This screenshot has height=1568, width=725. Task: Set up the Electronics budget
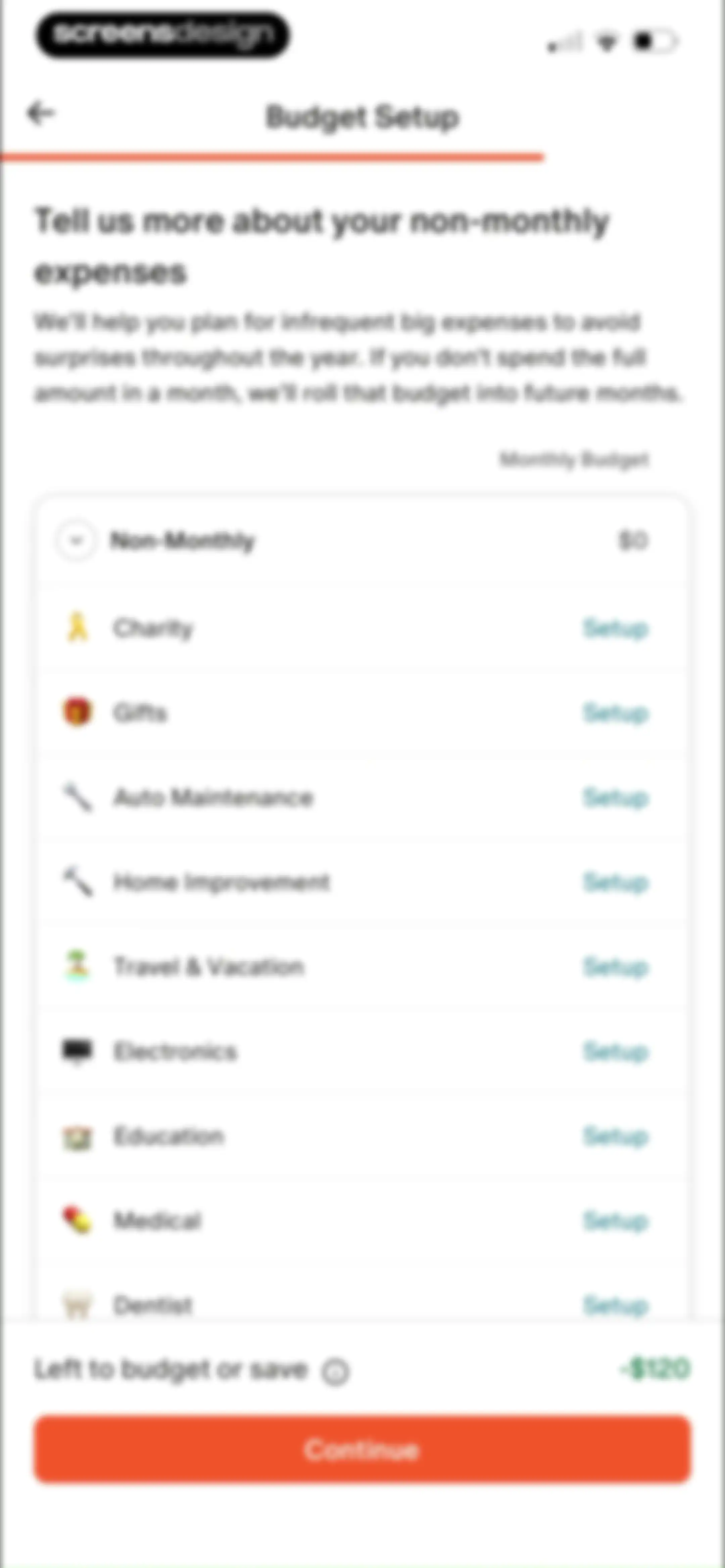(616, 1051)
